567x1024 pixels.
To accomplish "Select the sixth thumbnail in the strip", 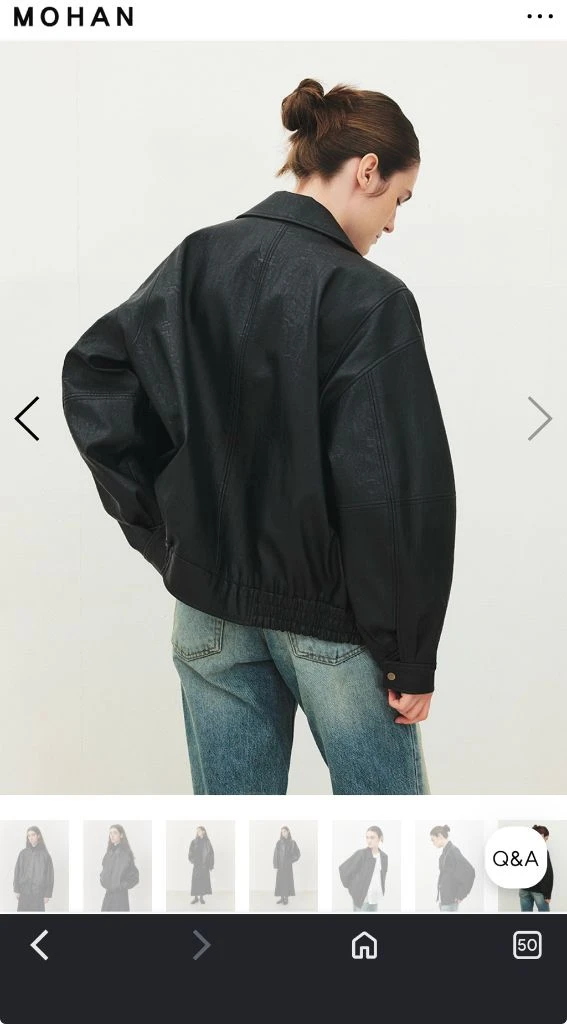I will 449,865.
